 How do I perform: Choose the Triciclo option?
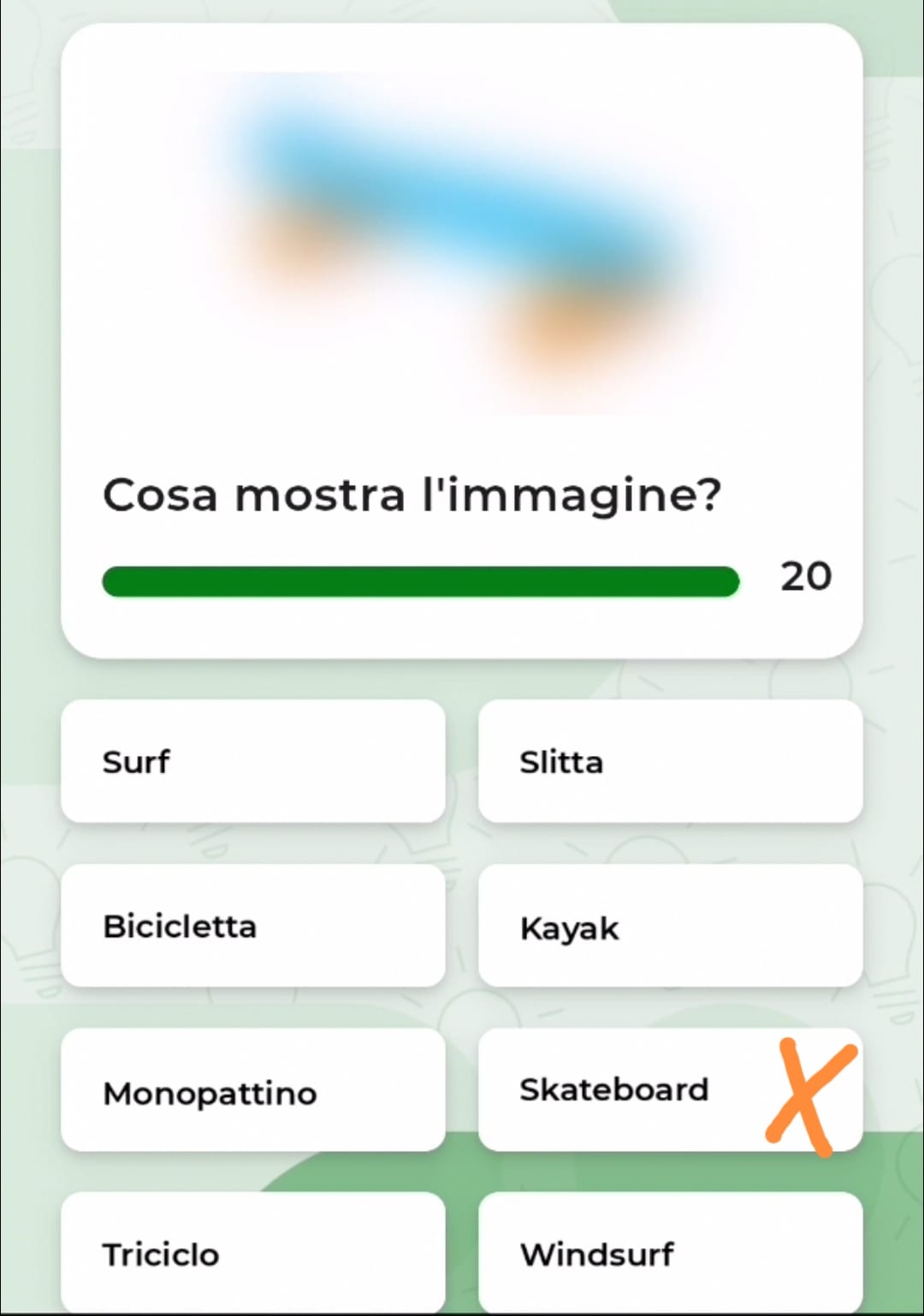tap(252, 1254)
